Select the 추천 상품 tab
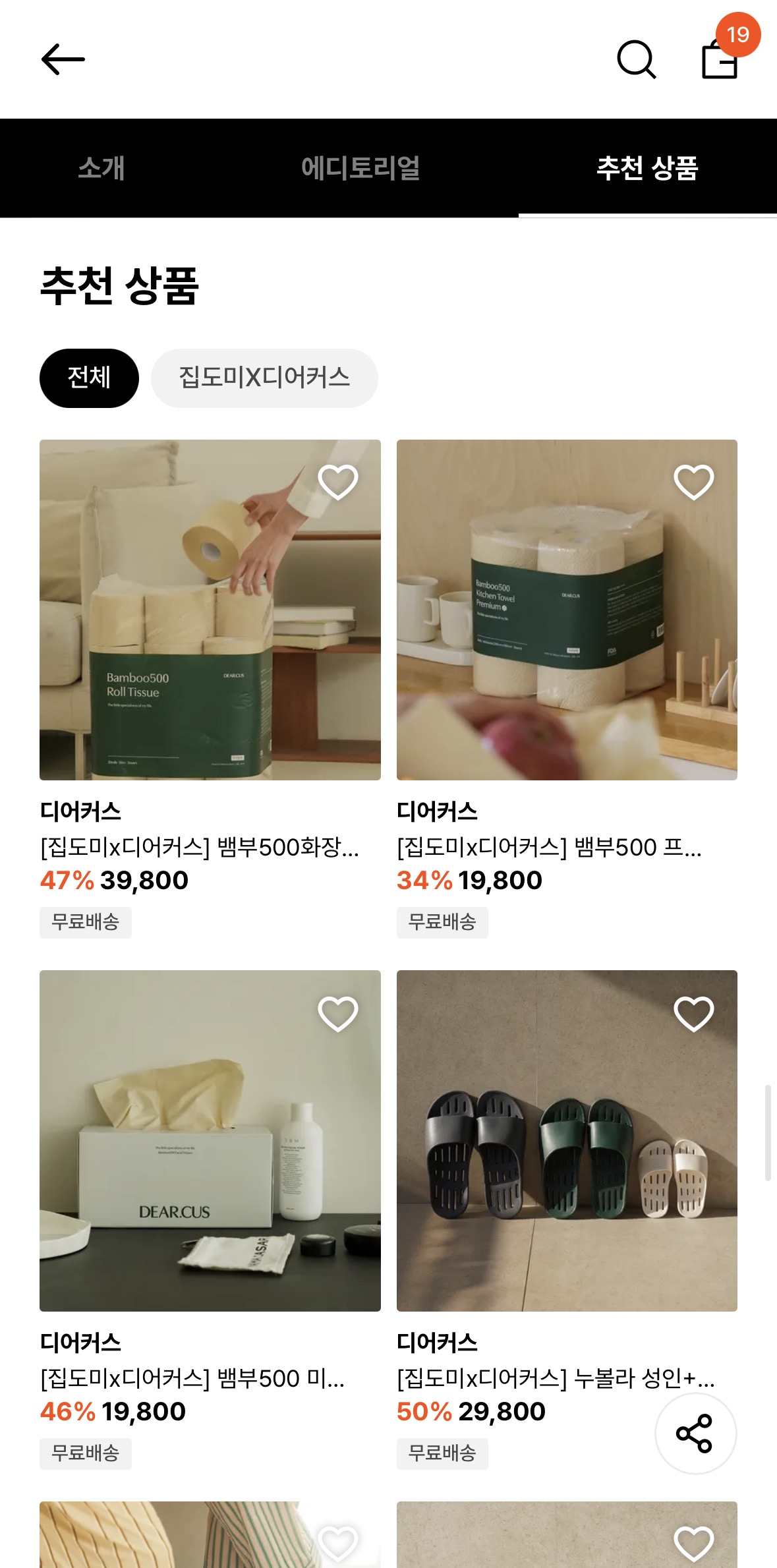 647,168
